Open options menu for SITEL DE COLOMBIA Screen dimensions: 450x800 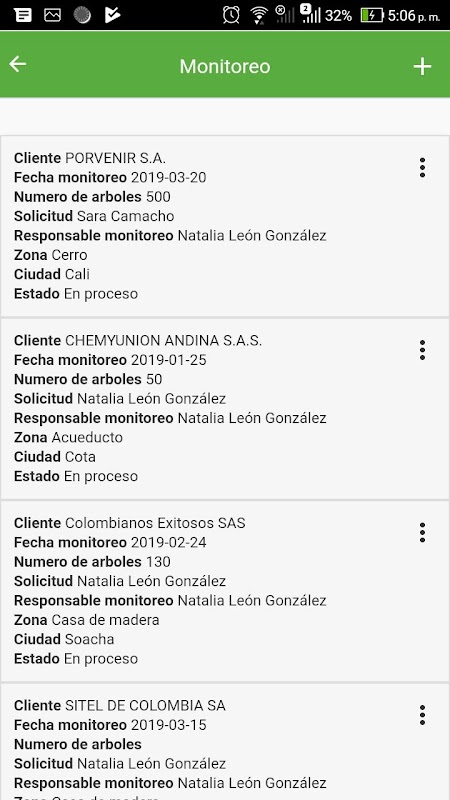[422, 715]
